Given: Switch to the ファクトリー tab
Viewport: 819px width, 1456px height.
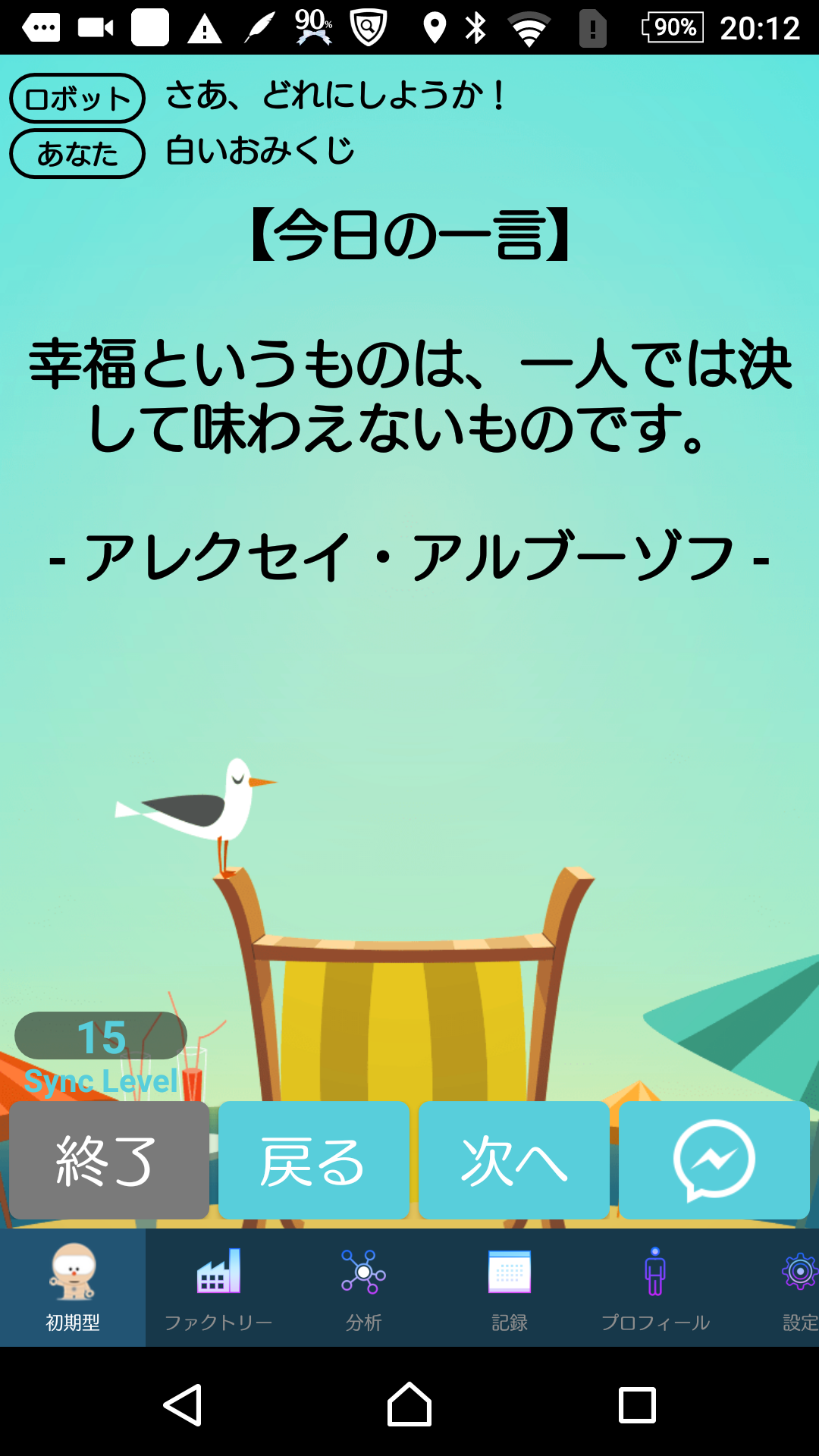Looking at the screenshot, I should click(218, 1288).
